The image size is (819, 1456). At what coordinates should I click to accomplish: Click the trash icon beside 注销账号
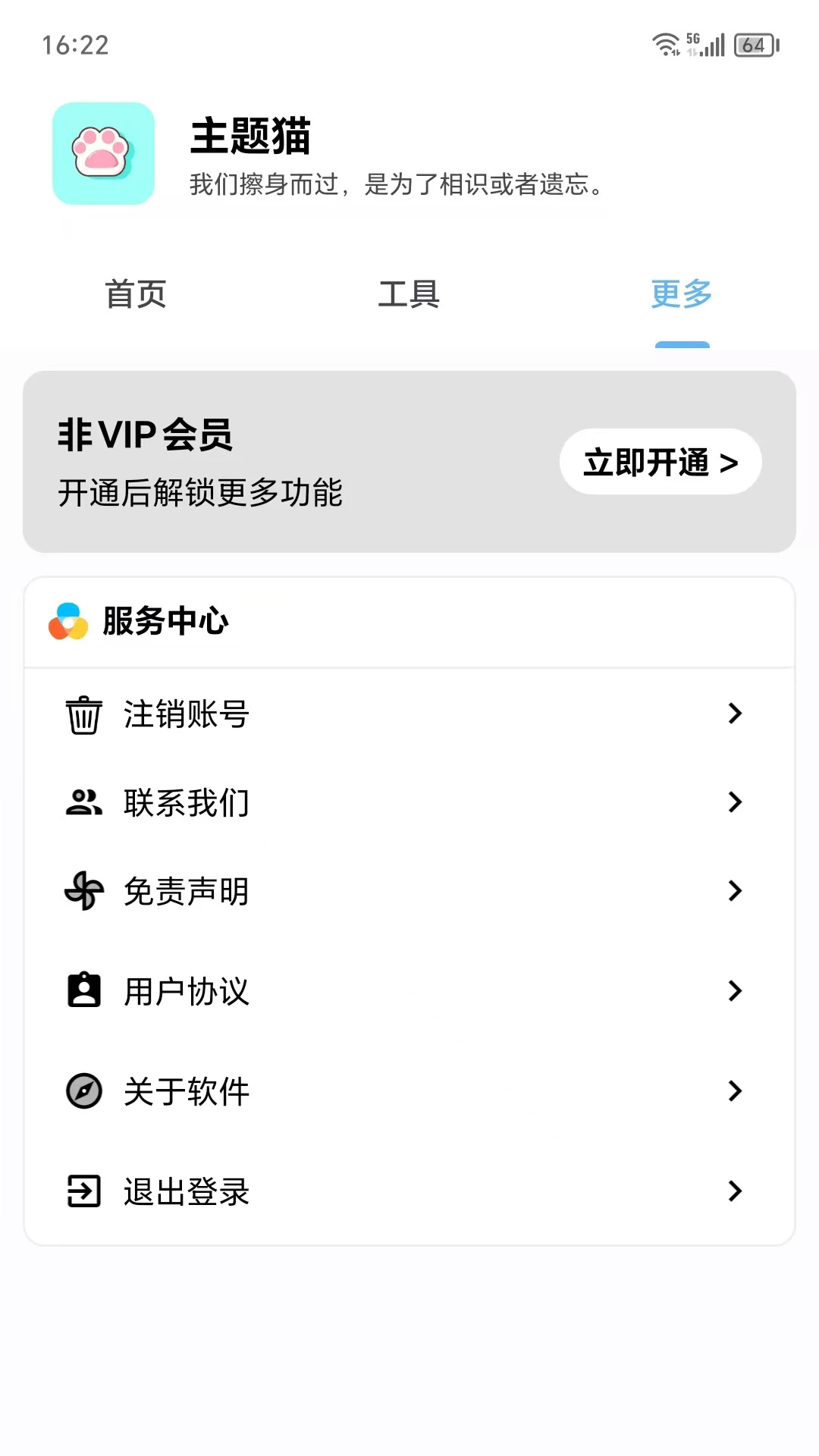pos(83,714)
